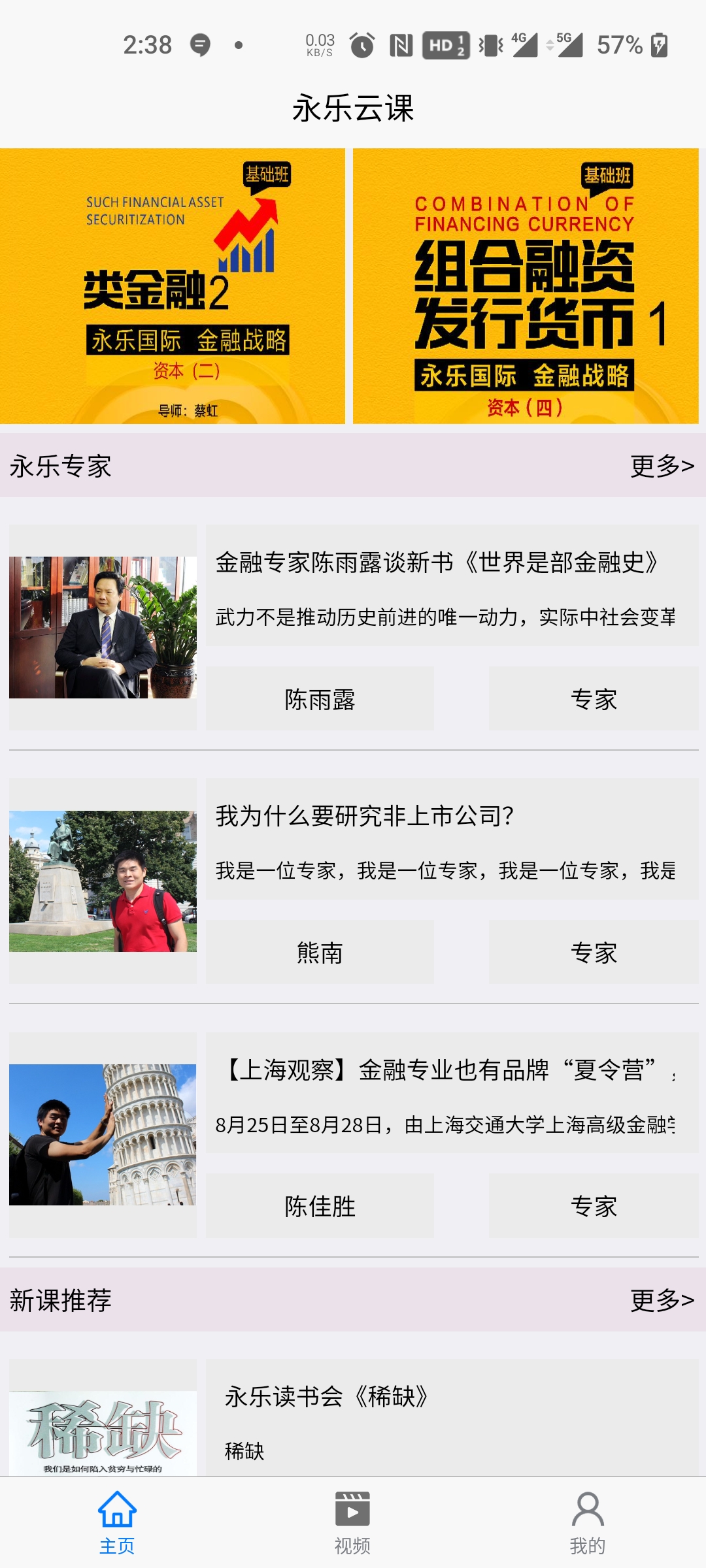Open article 我为什么要研究非上市公司?
Viewport: 706px width, 1568px height.
pos(365,816)
